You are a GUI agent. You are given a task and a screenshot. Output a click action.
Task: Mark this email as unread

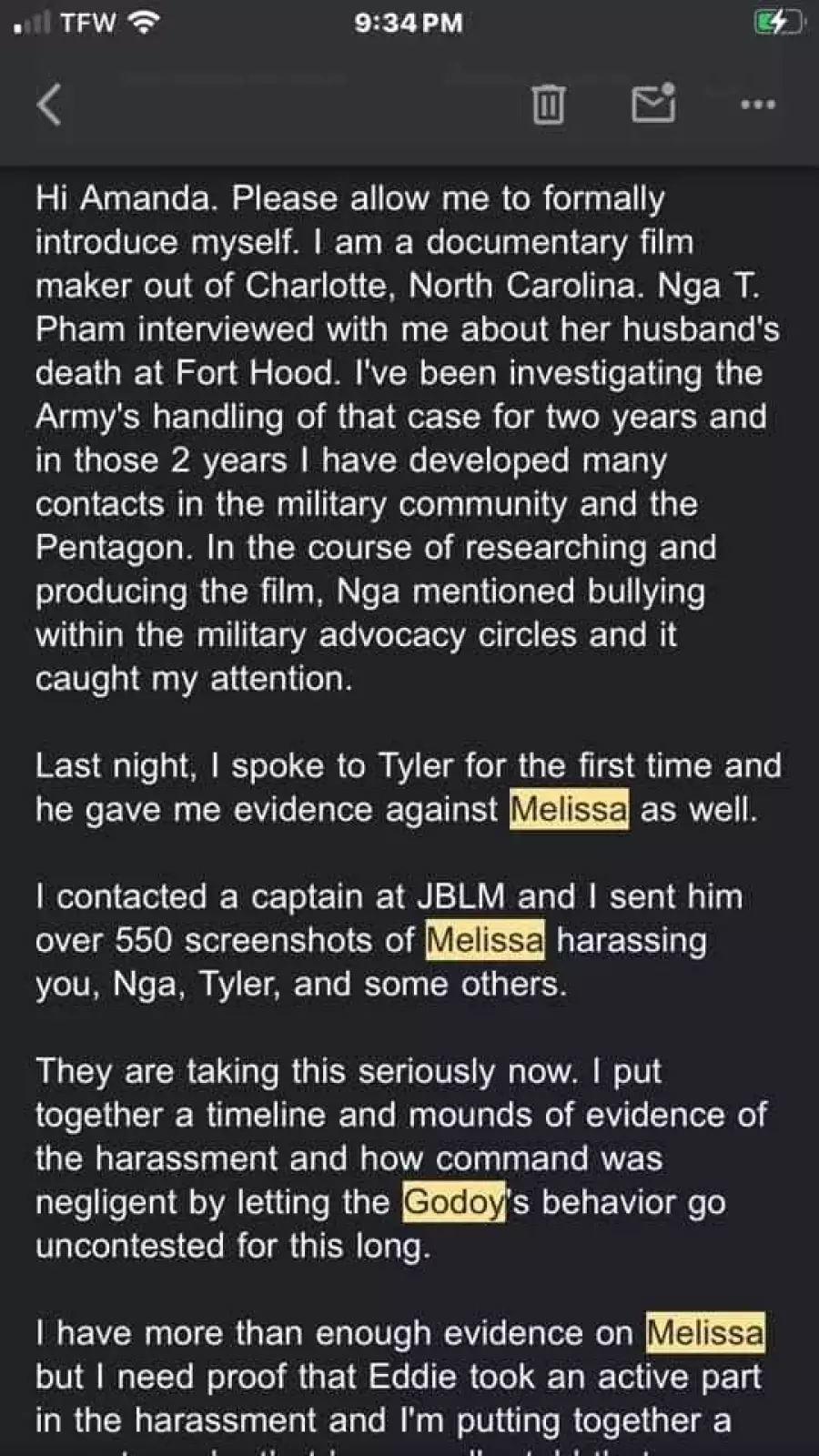[653, 104]
